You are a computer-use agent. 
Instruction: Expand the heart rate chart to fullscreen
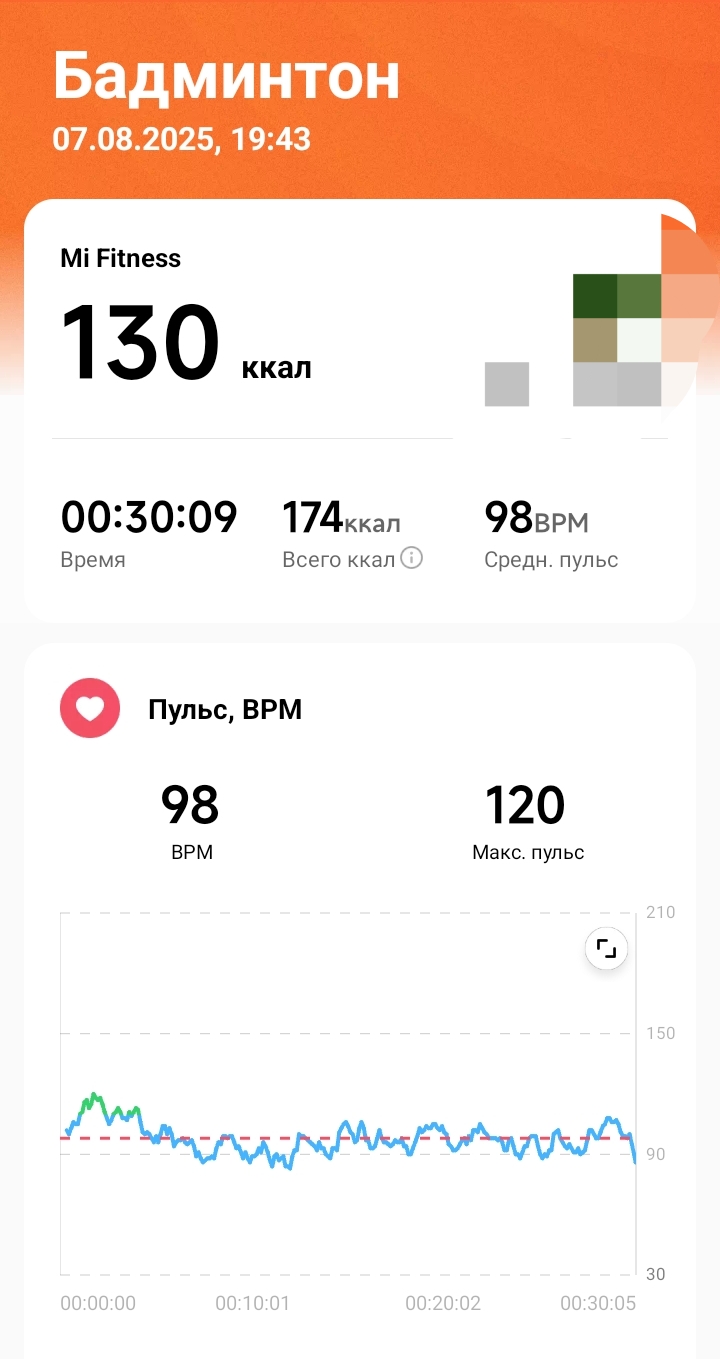pos(606,948)
